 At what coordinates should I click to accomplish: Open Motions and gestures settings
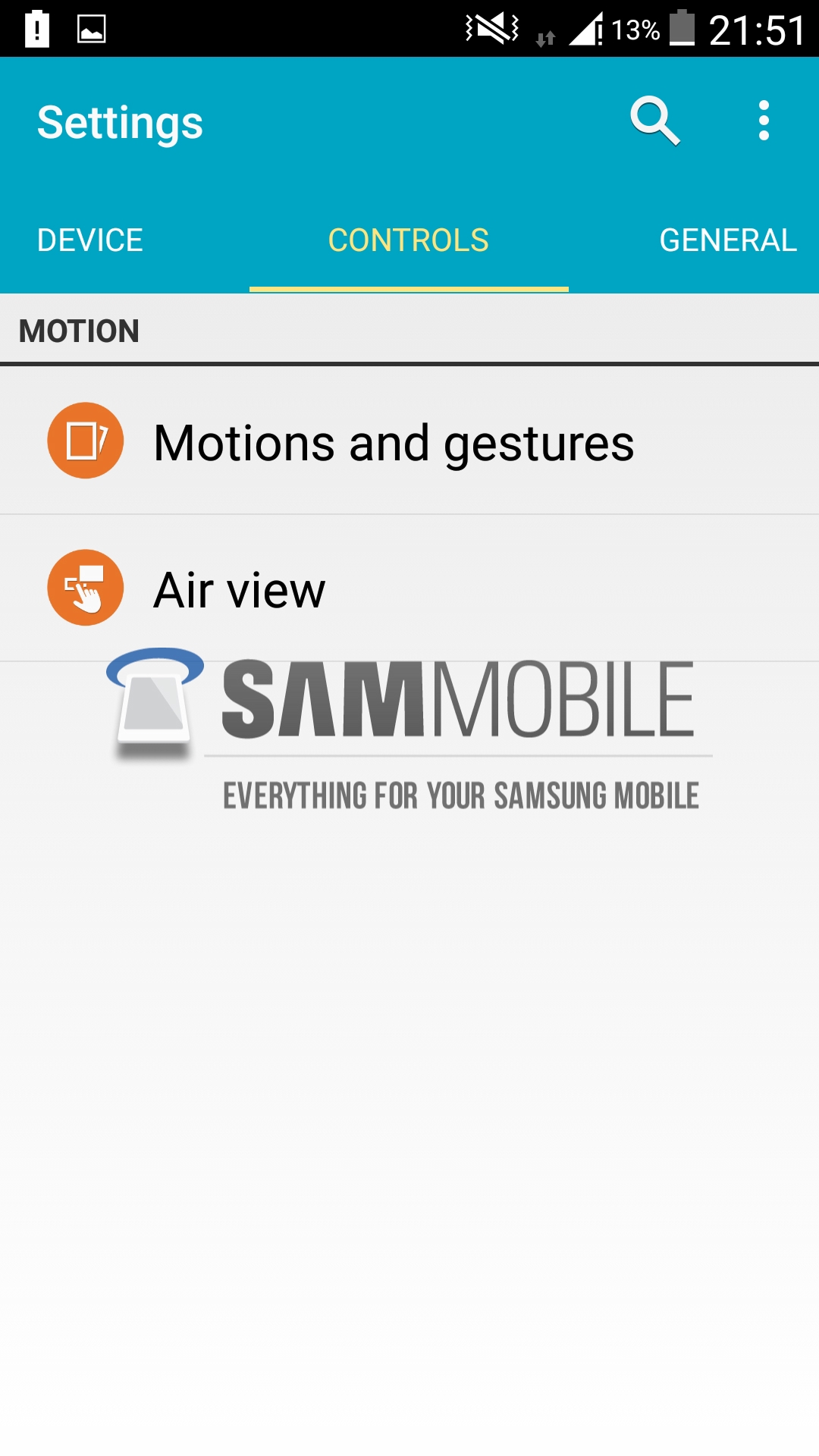pos(394,443)
